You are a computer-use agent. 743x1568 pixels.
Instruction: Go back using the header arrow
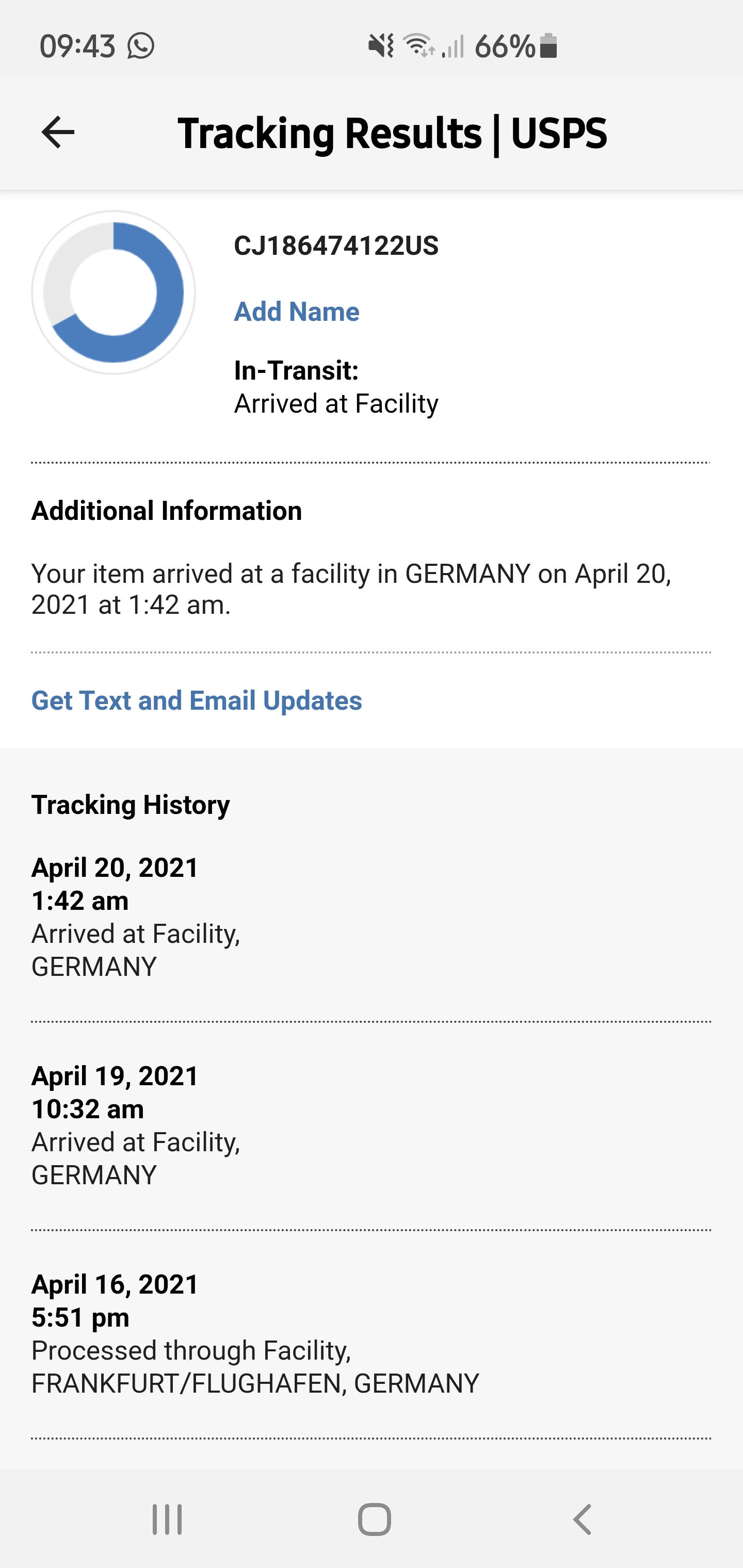click(58, 132)
